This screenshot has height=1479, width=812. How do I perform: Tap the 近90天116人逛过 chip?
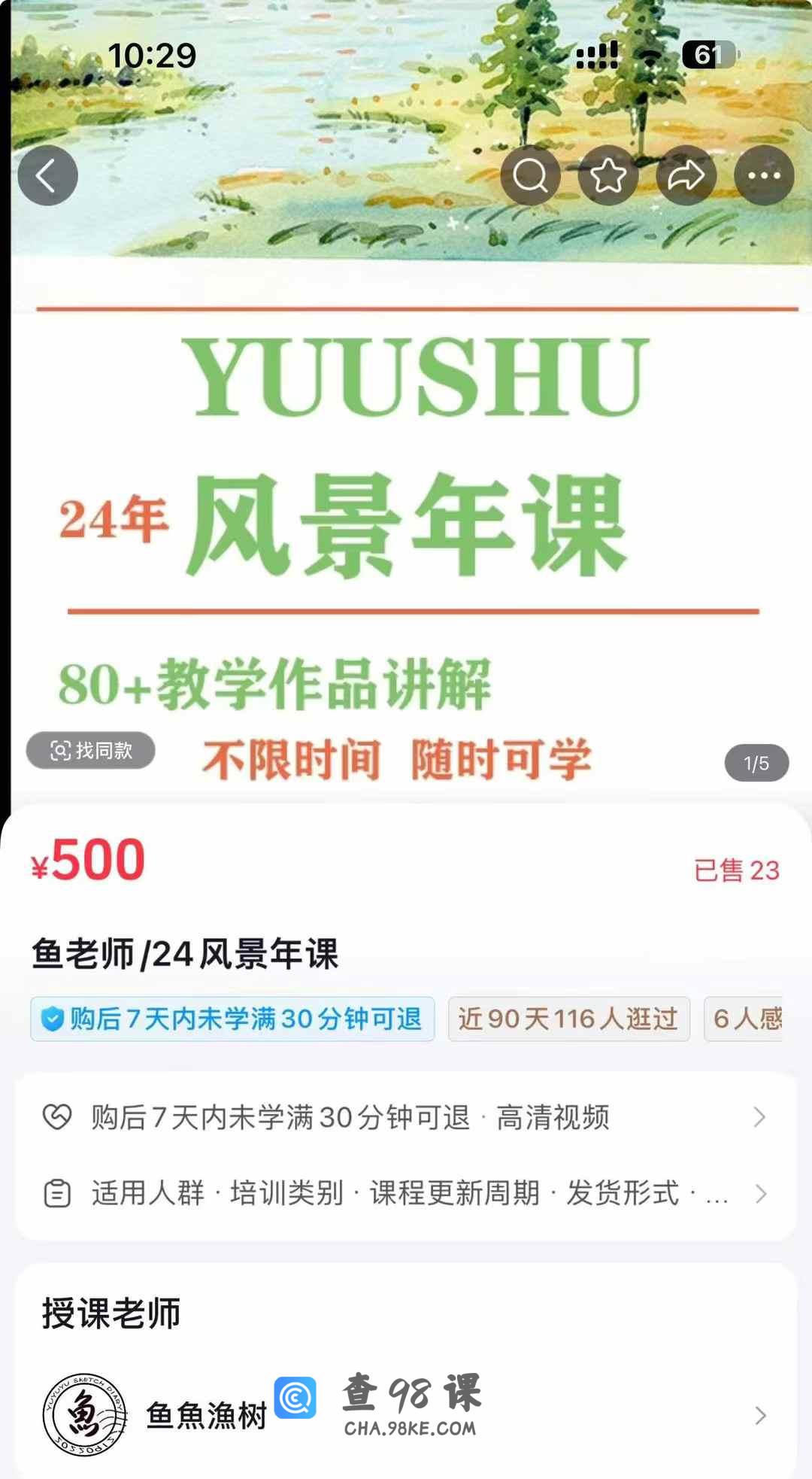pos(568,1019)
